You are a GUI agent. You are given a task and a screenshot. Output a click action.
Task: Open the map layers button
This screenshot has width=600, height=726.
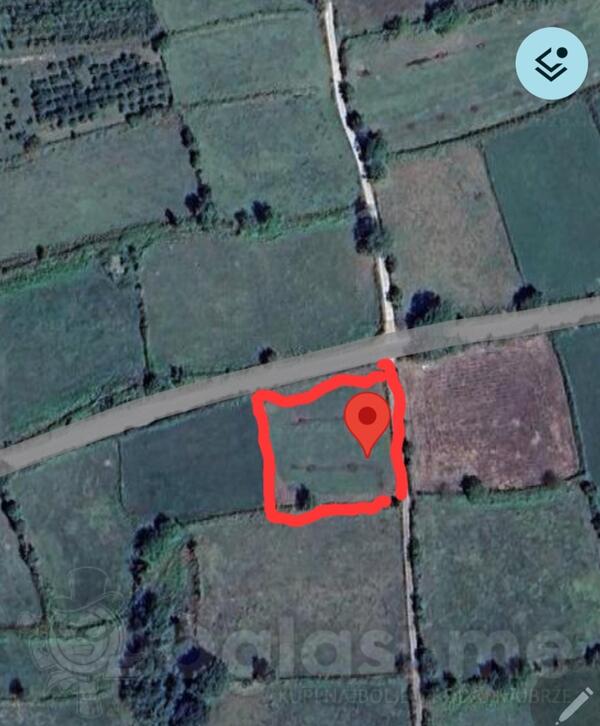click(x=551, y=63)
